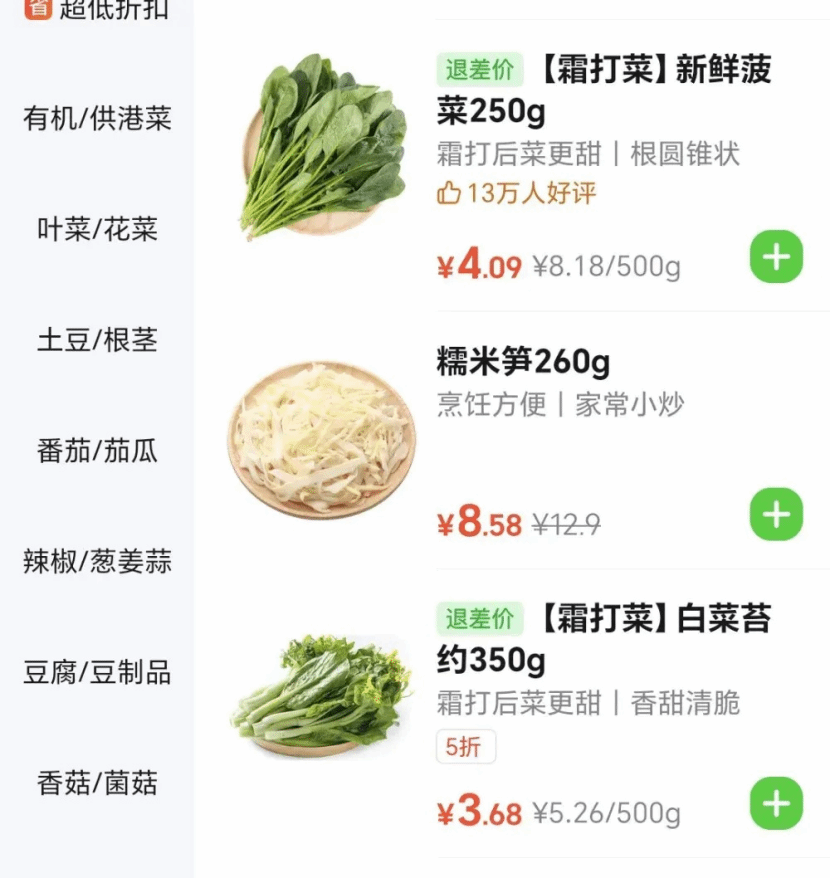Open the 新鲜菠菜250g product details

pyautogui.click(x=604, y=90)
